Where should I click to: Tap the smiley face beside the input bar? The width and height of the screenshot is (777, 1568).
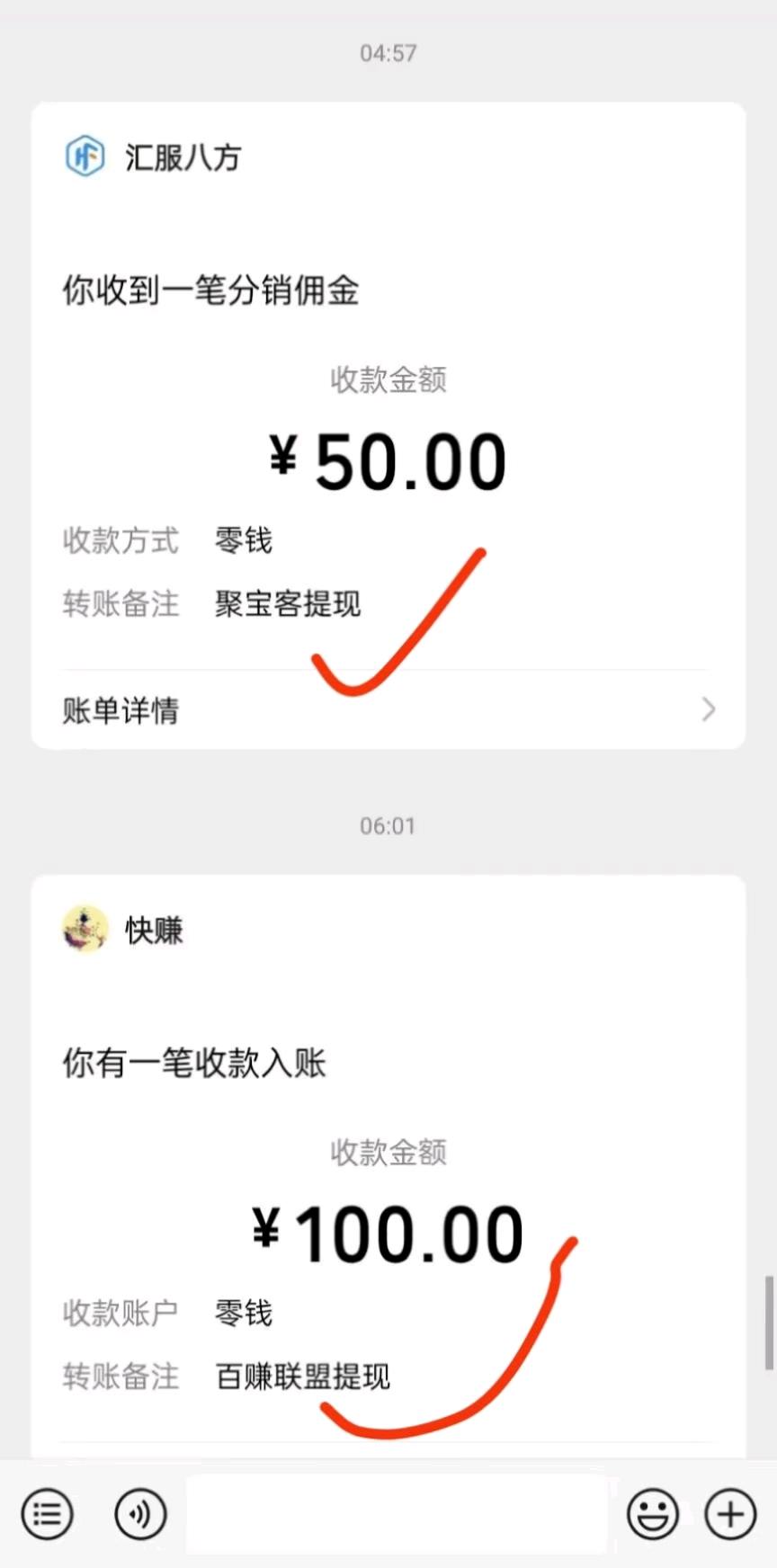pyautogui.click(x=653, y=1514)
